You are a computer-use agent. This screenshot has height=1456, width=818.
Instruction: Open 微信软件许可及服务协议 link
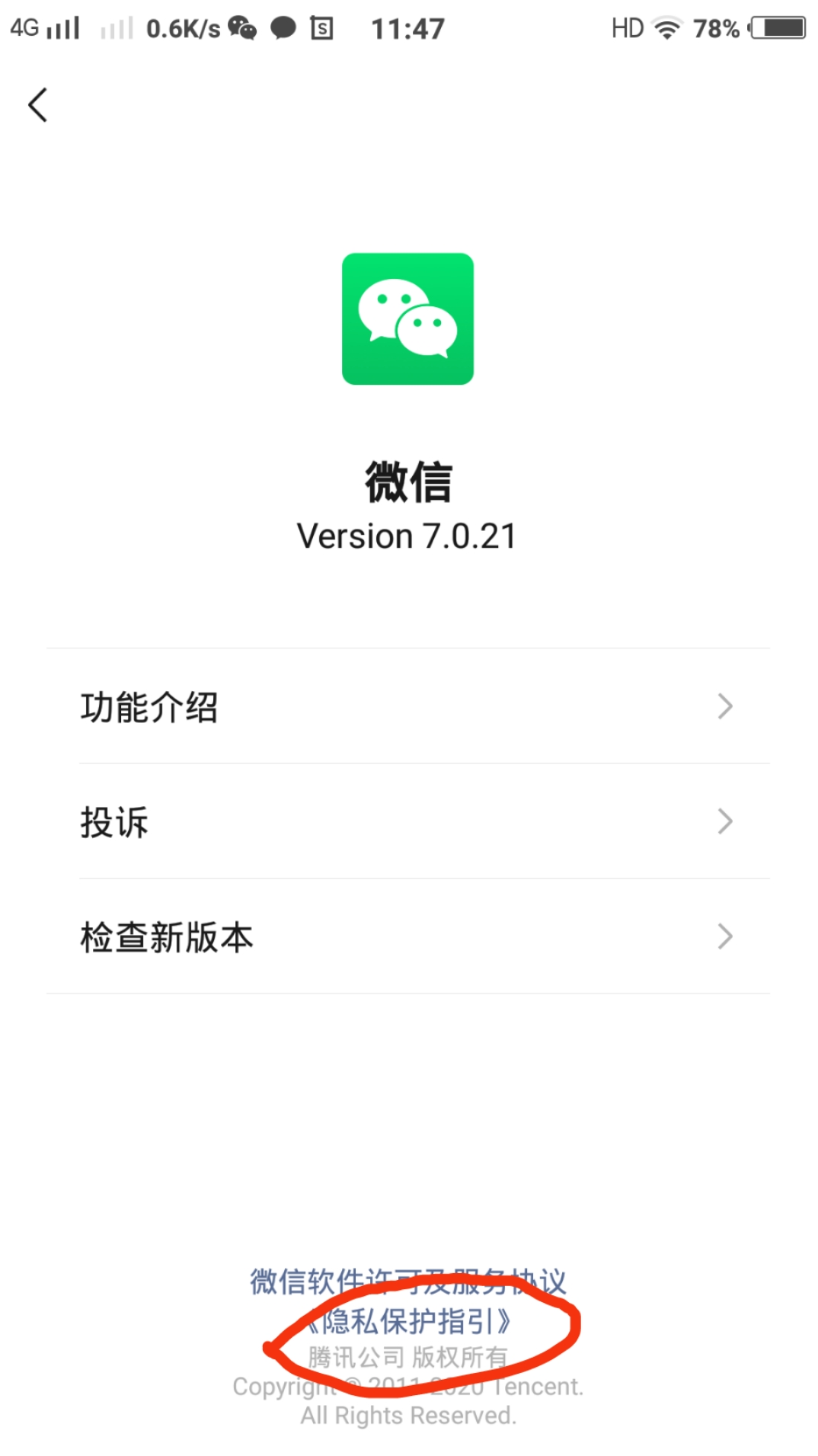(408, 1282)
